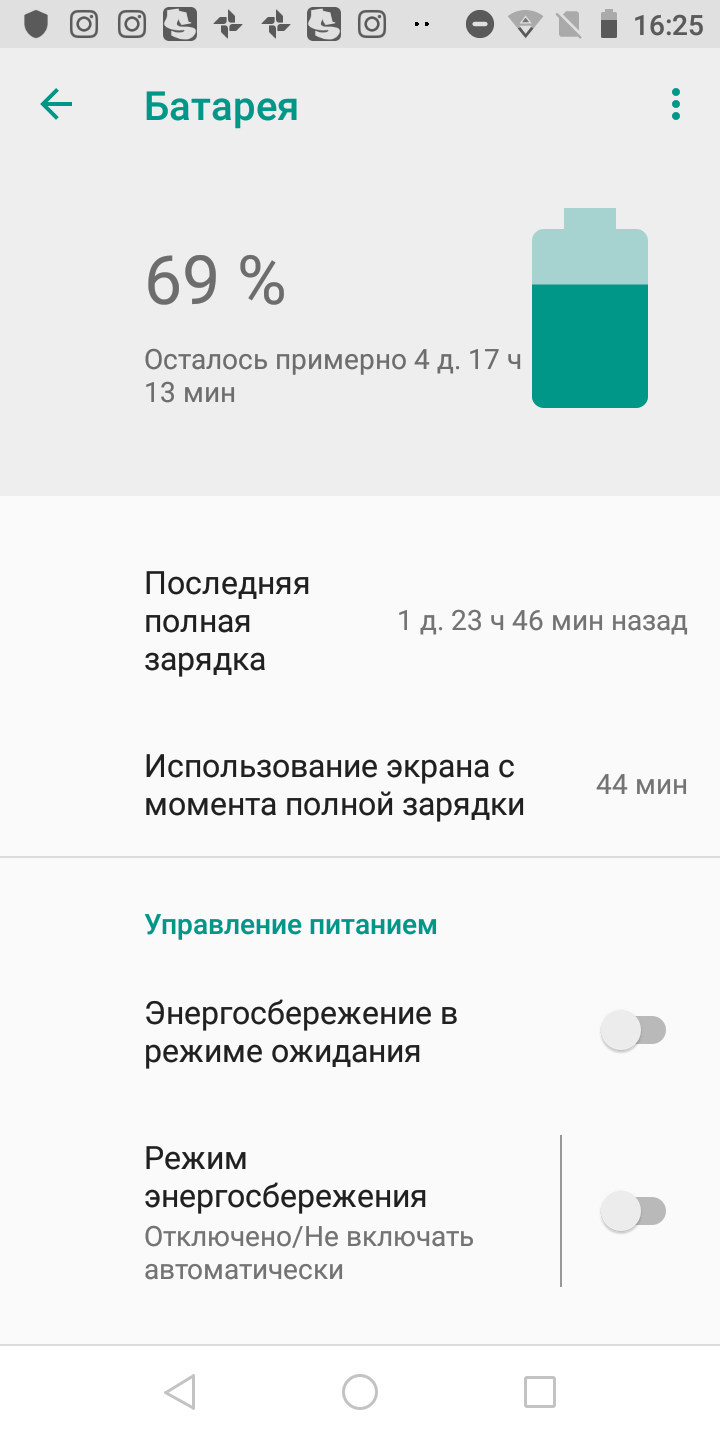Turn on the Режим энергосбережения switch
720x1440 pixels.
633,1213
